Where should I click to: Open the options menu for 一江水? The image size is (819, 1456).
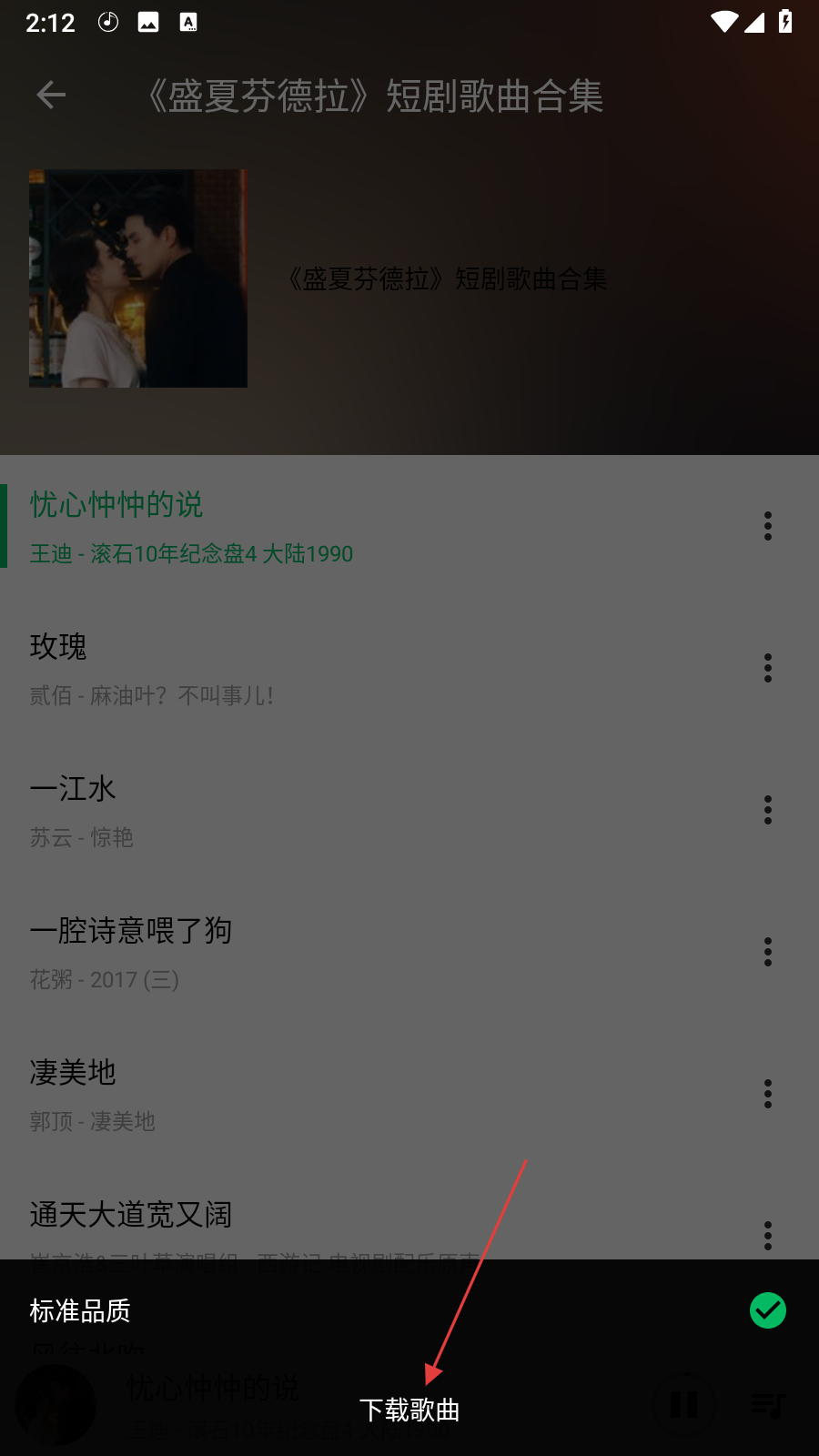tap(767, 810)
